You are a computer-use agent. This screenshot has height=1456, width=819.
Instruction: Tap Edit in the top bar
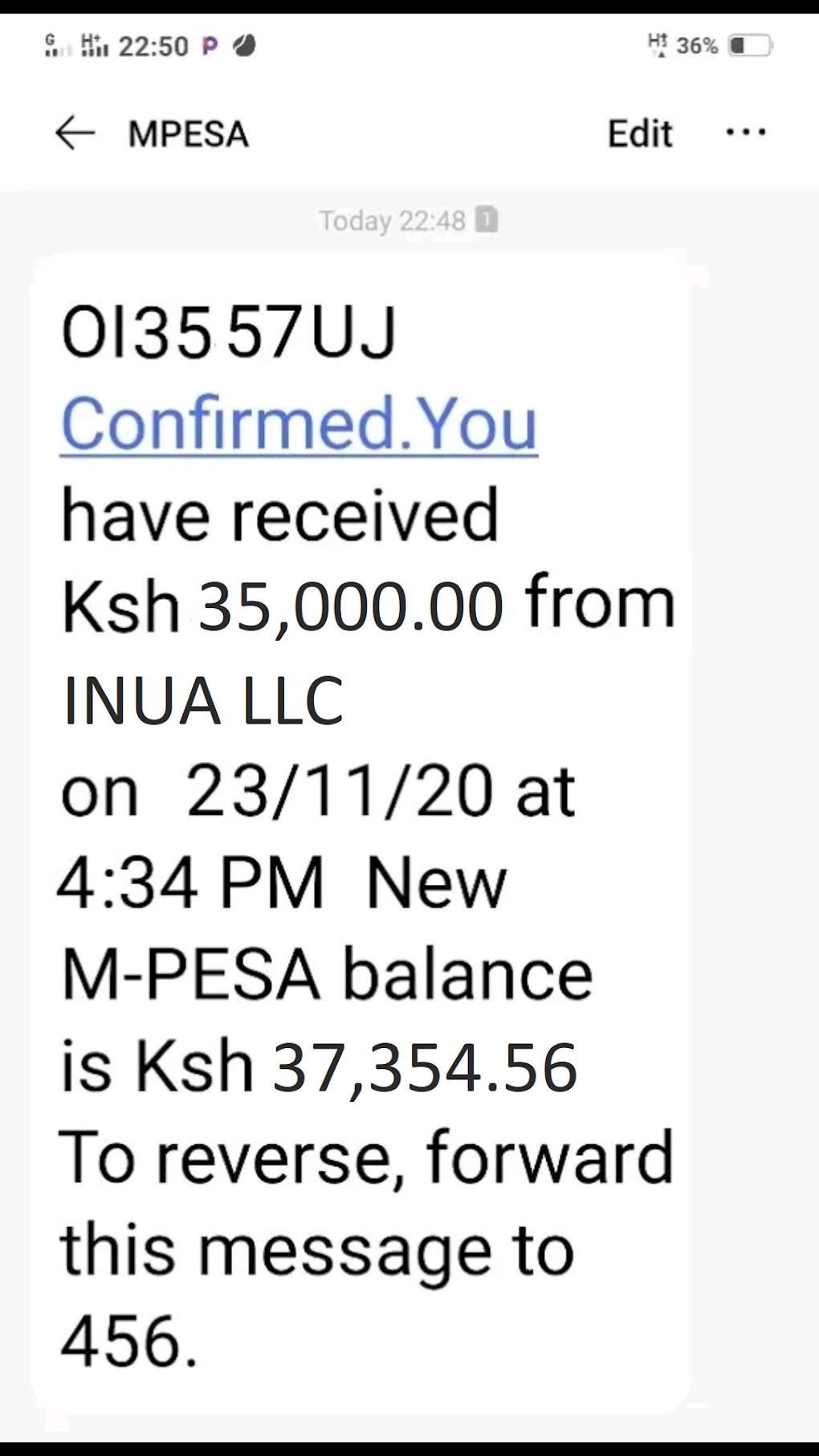click(639, 133)
